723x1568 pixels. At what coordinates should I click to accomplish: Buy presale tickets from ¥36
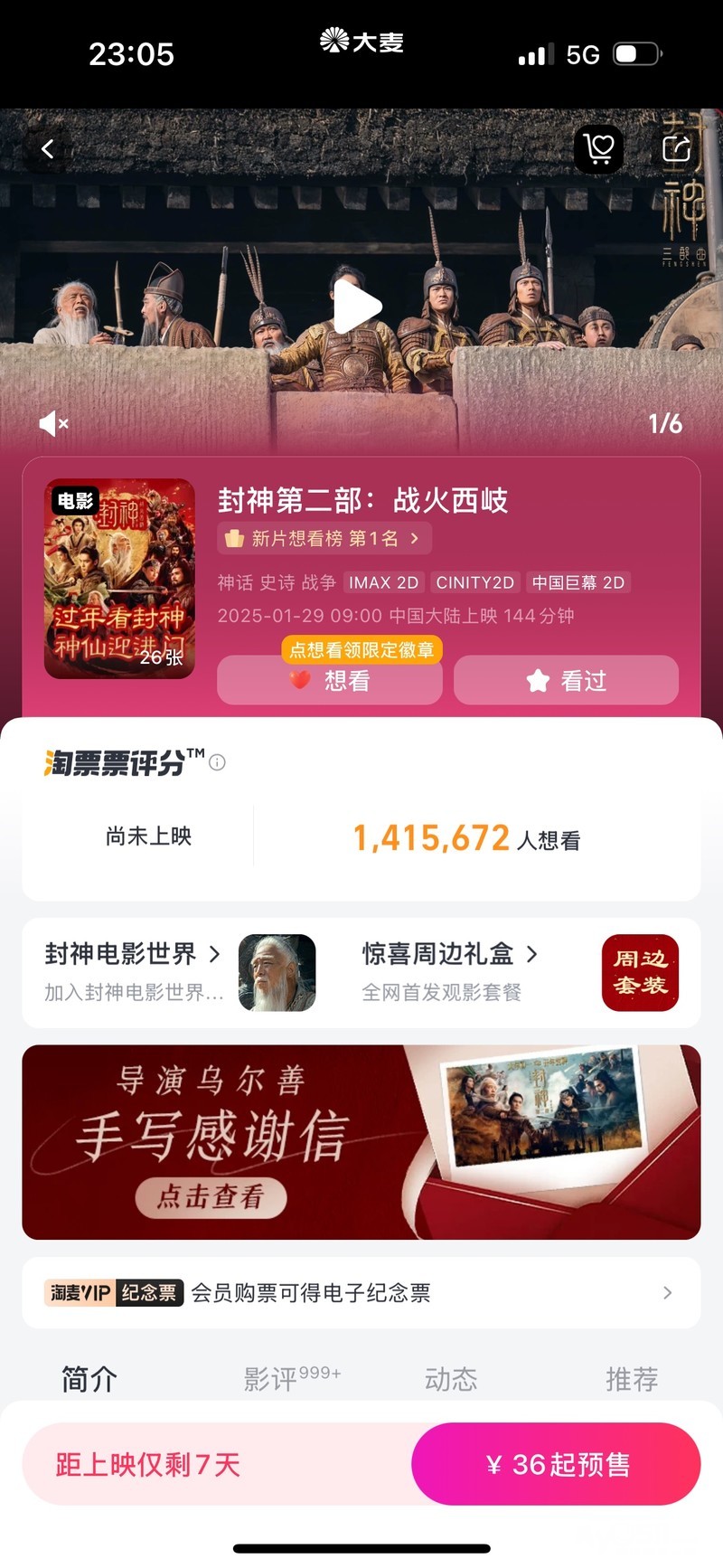[556, 1464]
